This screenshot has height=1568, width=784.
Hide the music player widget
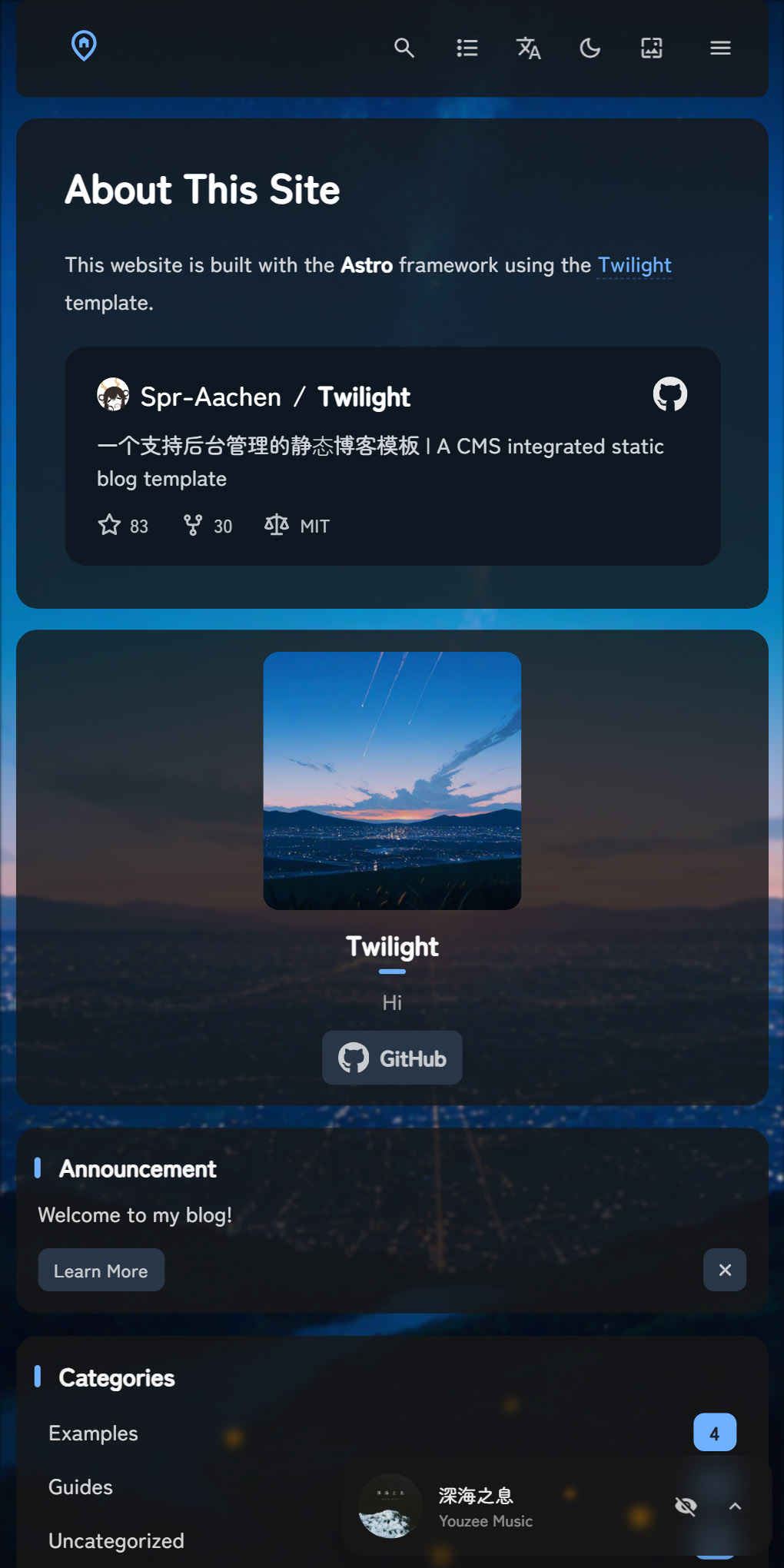[686, 1506]
